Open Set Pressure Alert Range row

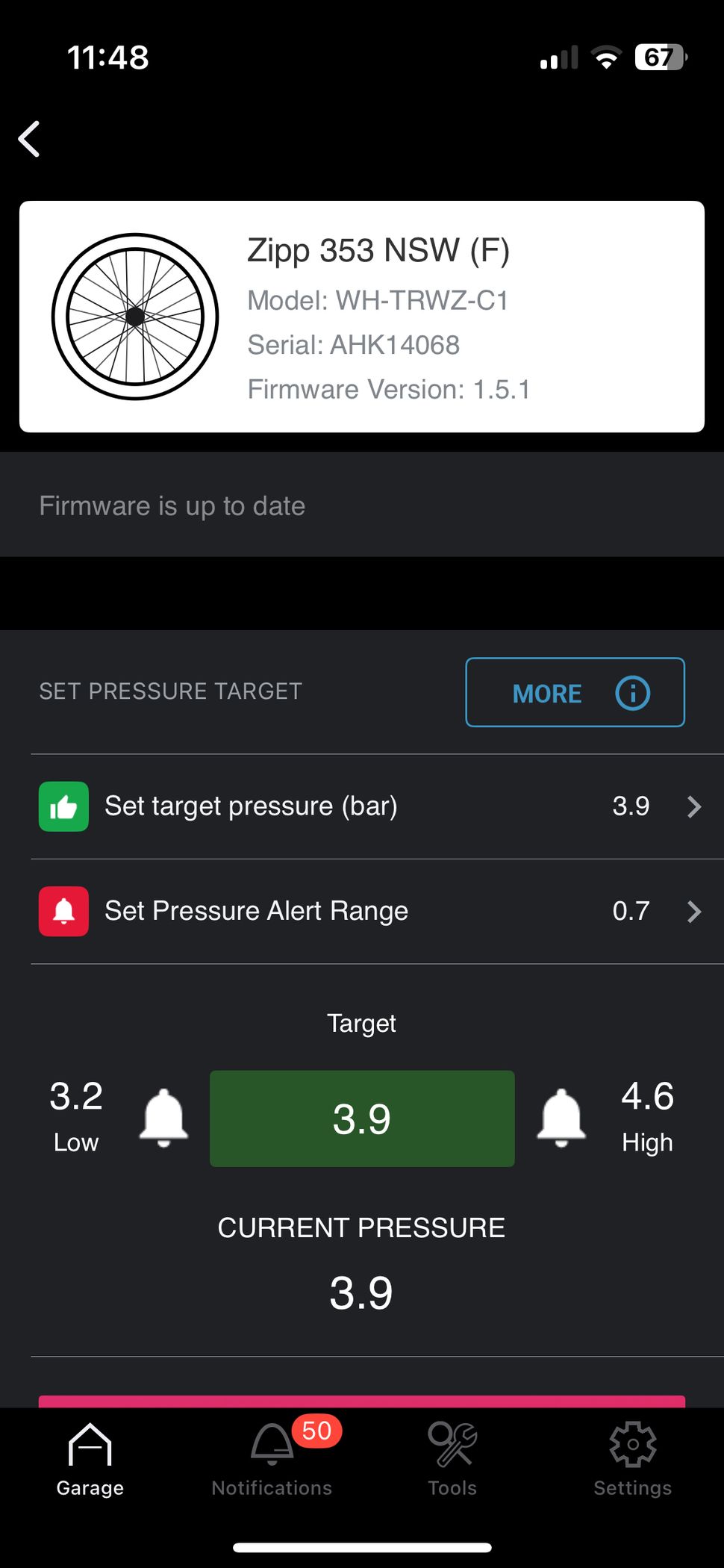369,911
